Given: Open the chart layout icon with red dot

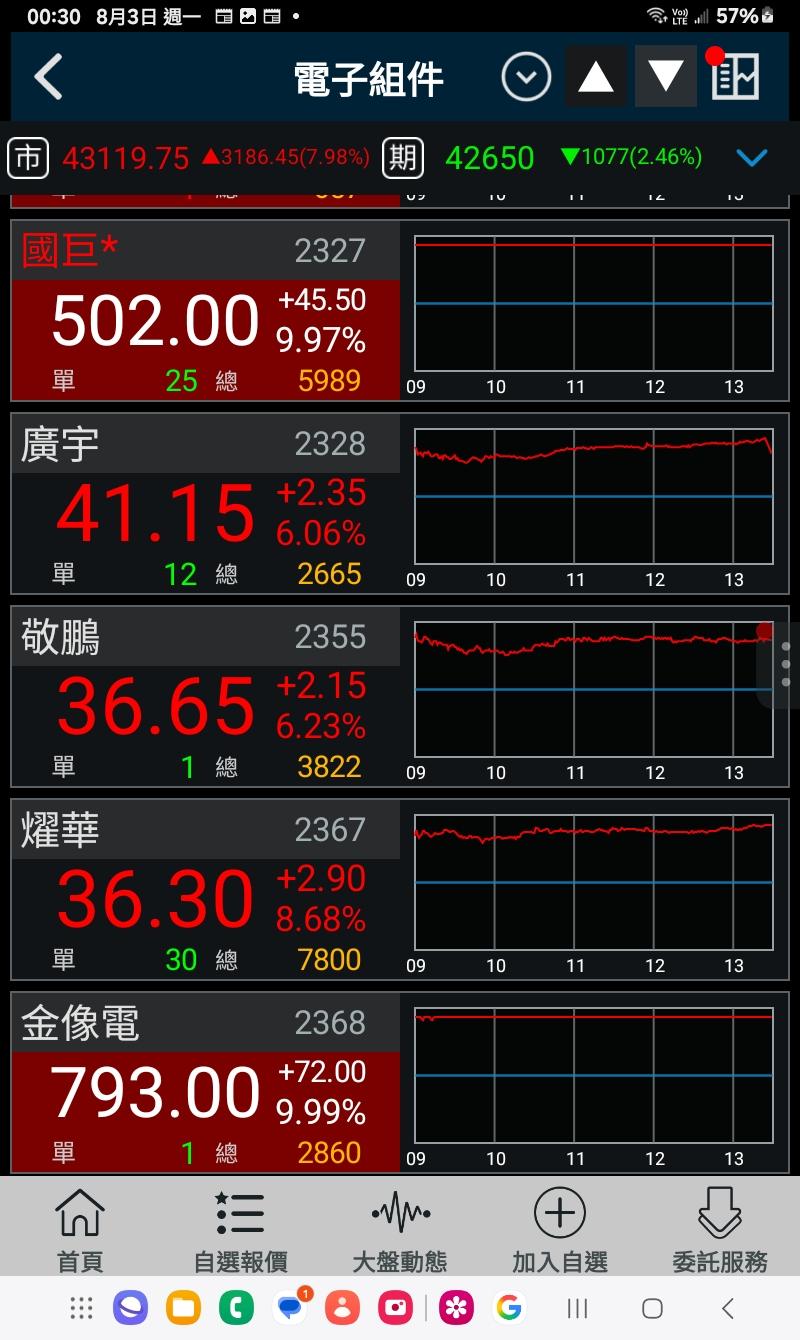Looking at the screenshot, I should click(733, 75).
